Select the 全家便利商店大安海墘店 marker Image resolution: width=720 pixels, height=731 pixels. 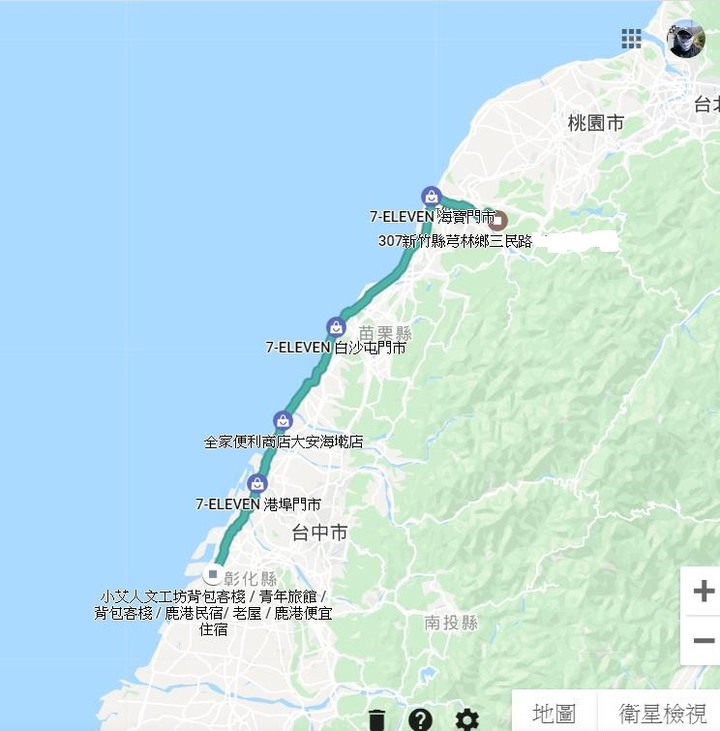tap(283, 421)
